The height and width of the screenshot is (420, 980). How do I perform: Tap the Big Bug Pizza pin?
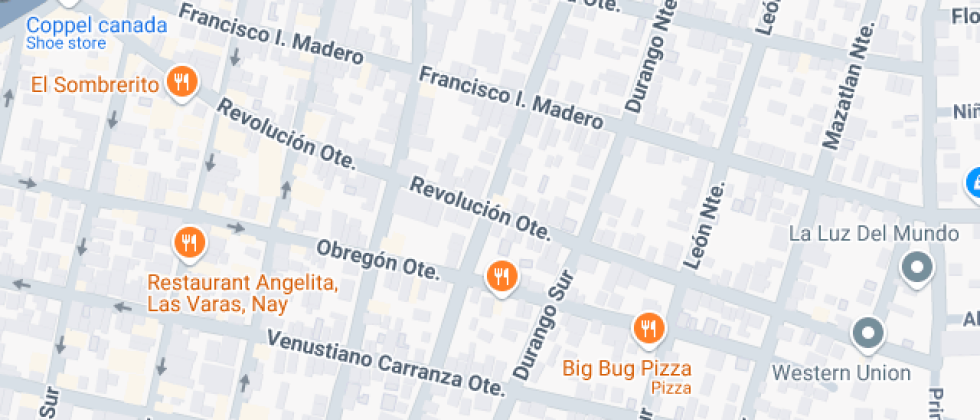[648, 327]
